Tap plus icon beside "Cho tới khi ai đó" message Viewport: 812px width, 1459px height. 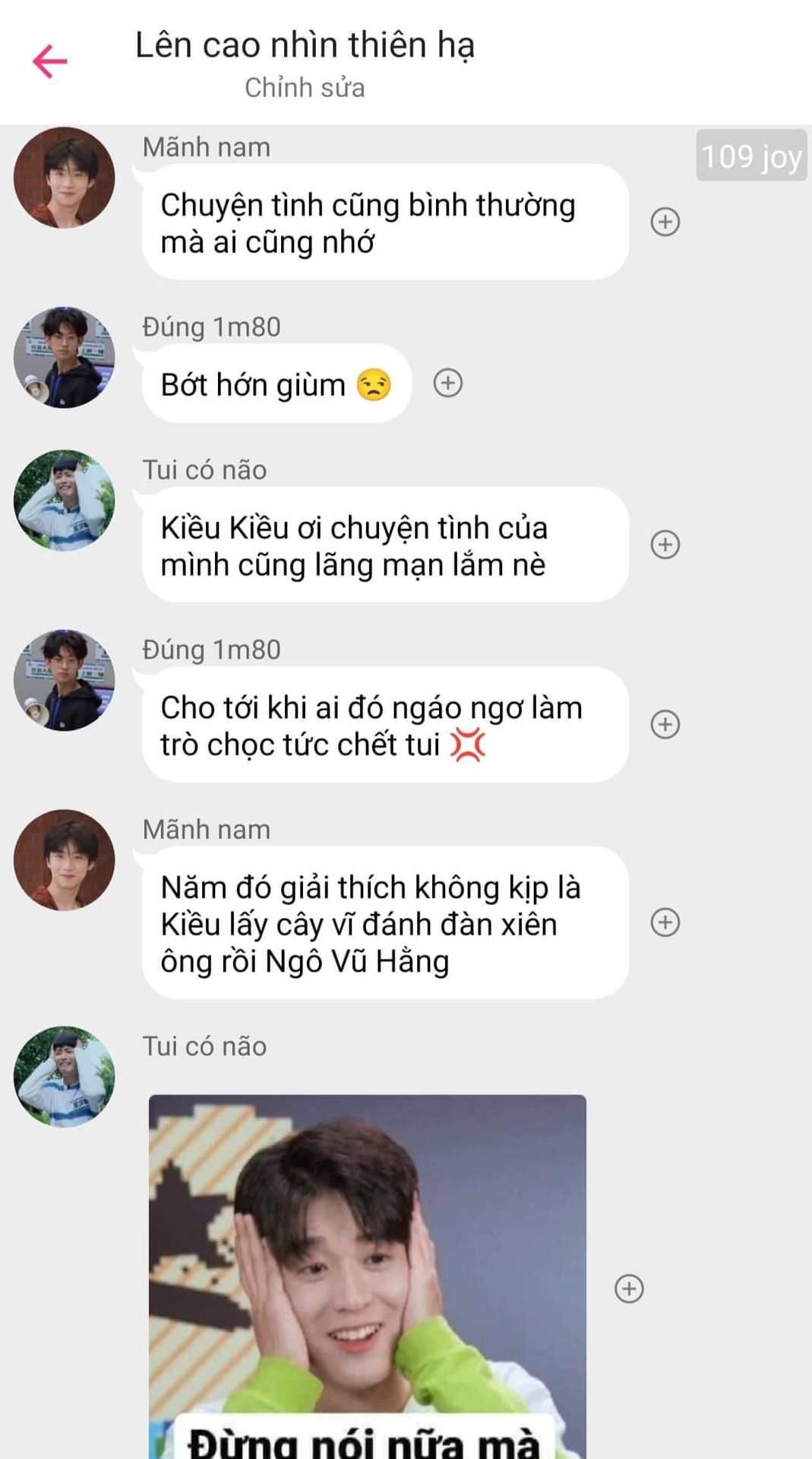pos(665,724)
